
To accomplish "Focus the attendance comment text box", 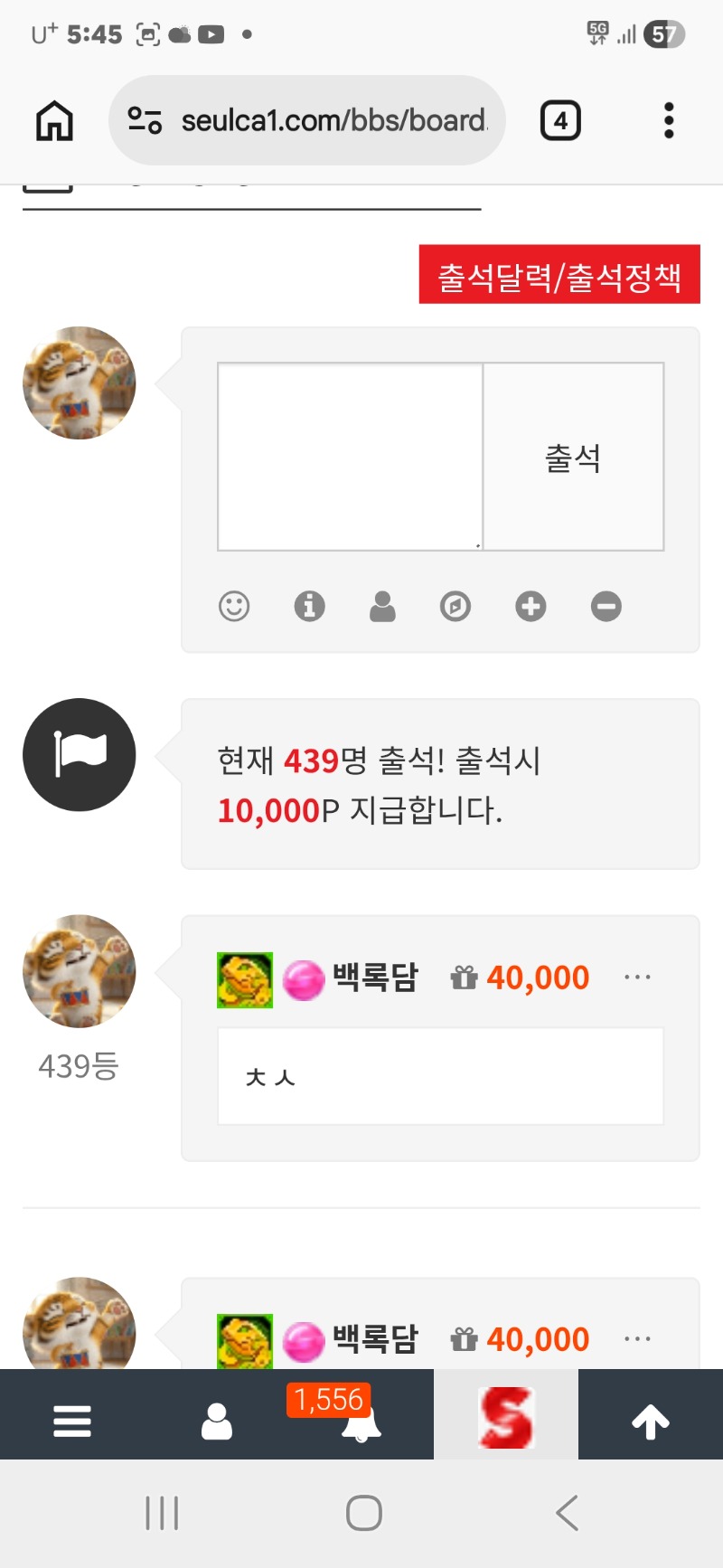I will pos(351,457).
